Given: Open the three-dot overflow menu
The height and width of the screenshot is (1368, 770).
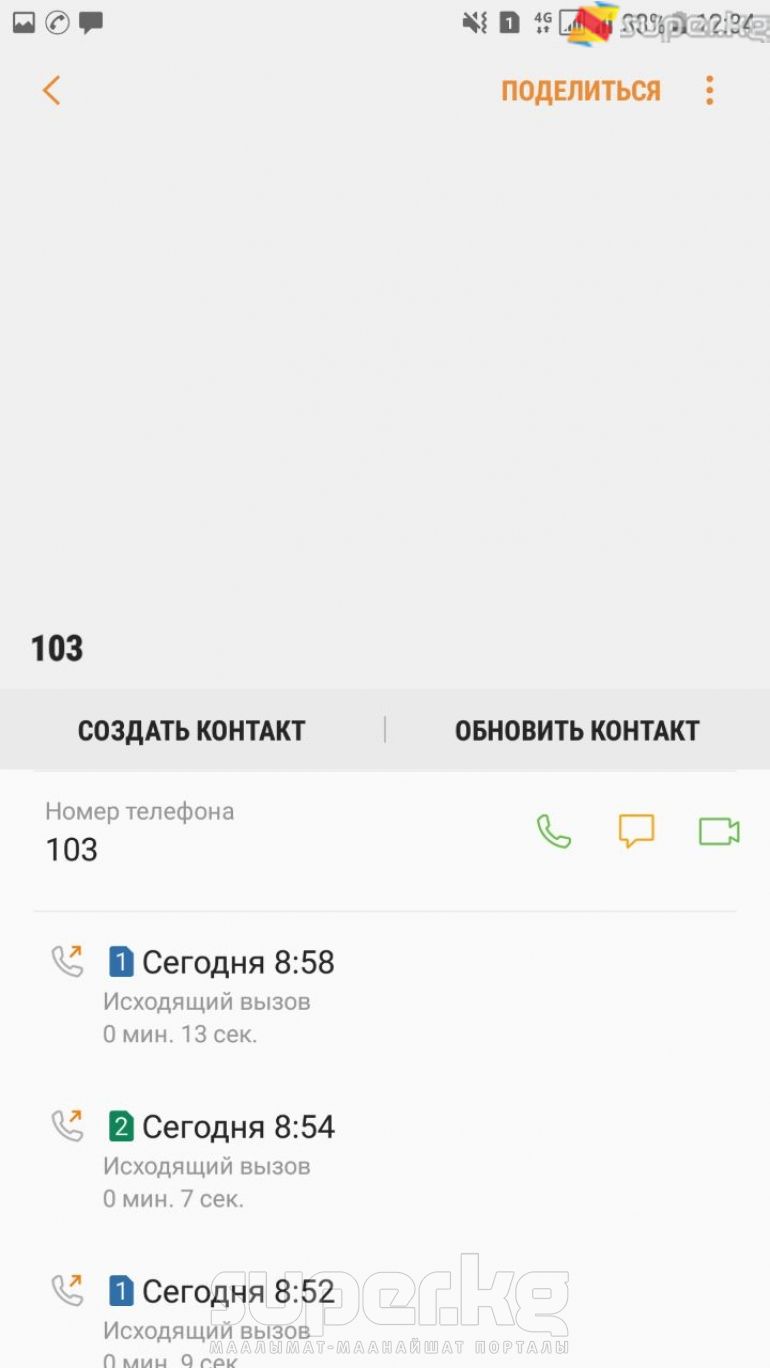Looking at the screenshot, I should [x=709, y=90].
